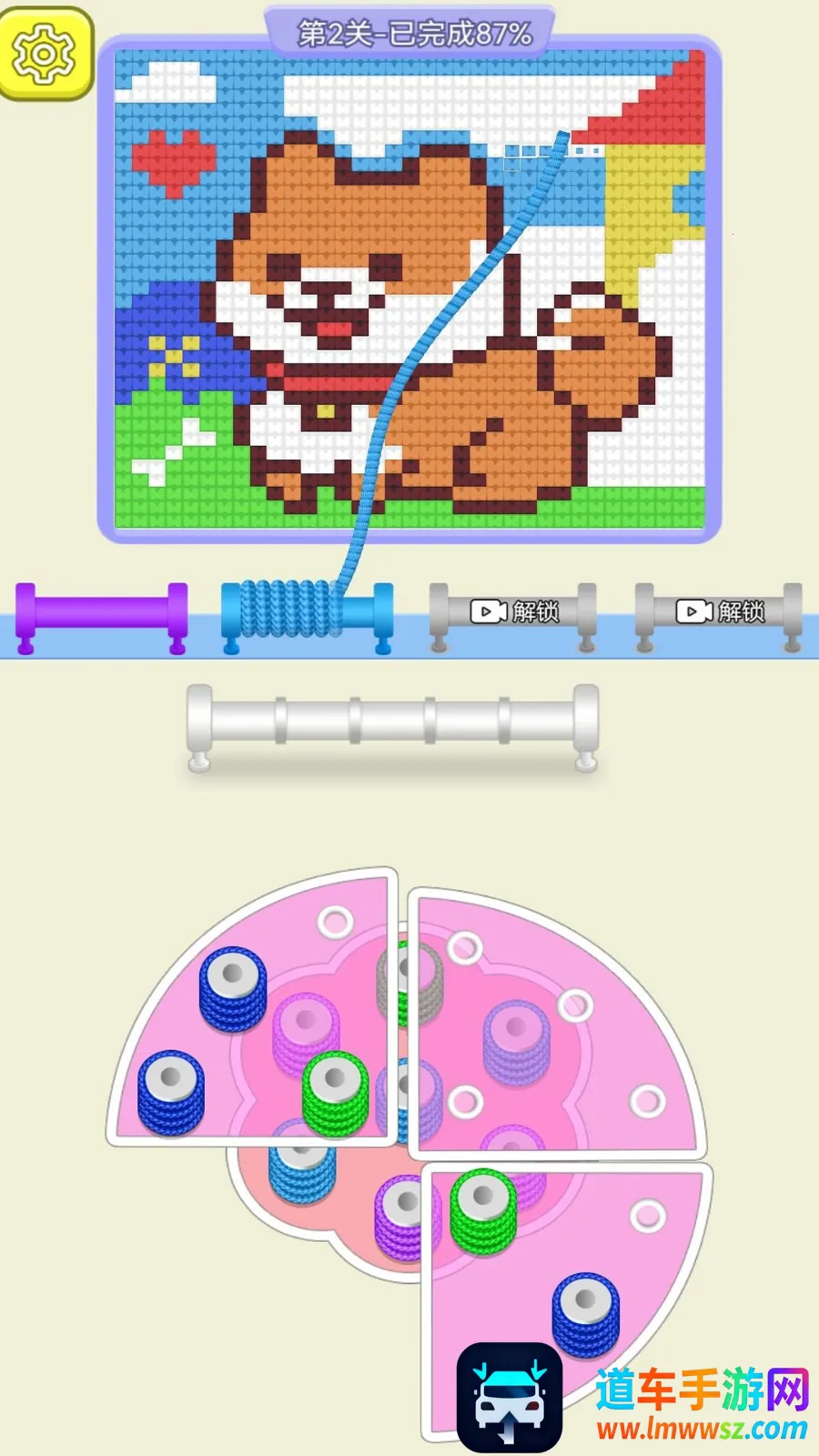Open the settings gear
Screen dimensions: 819x1456
pos(45,53)
